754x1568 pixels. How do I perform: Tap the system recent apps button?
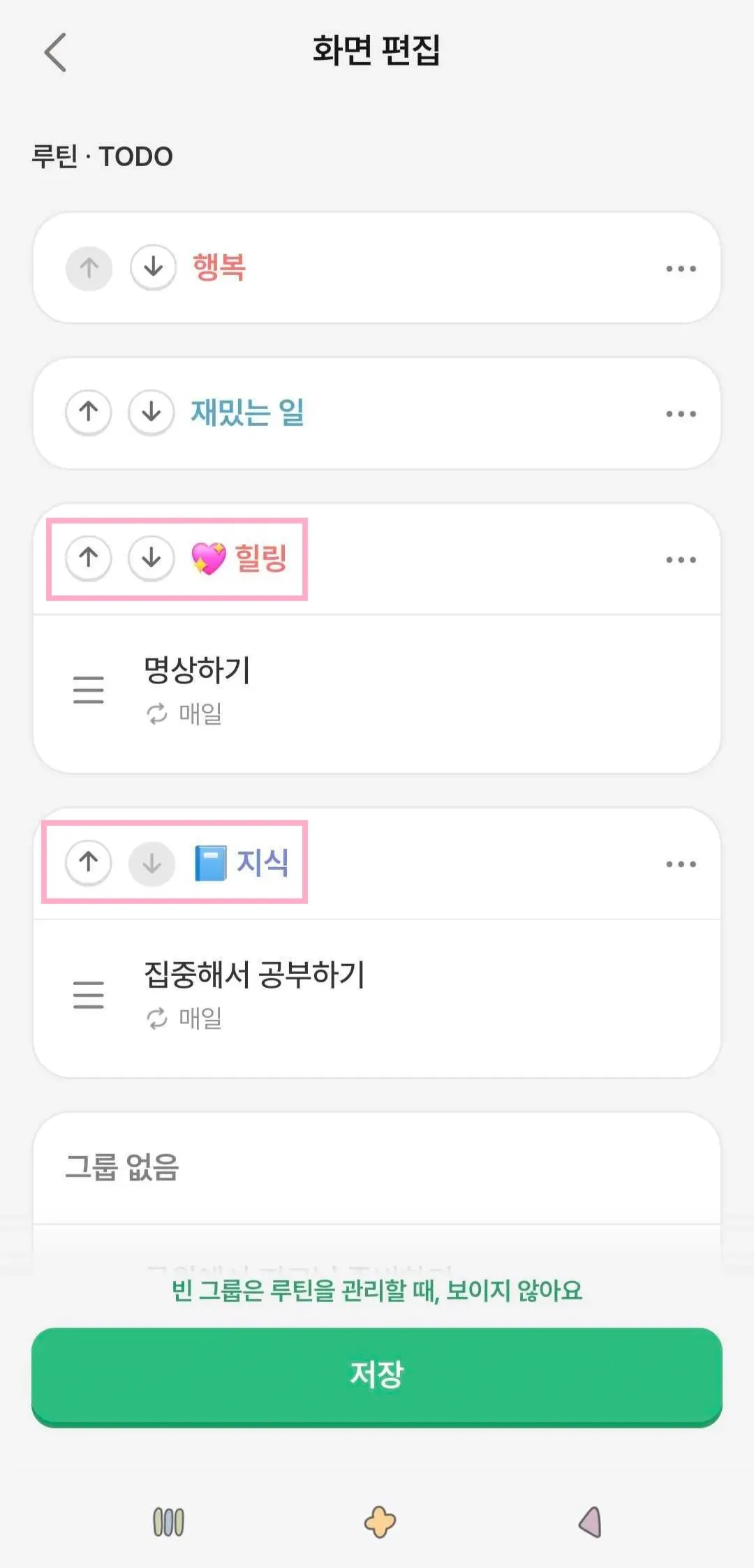point(168,1522)
